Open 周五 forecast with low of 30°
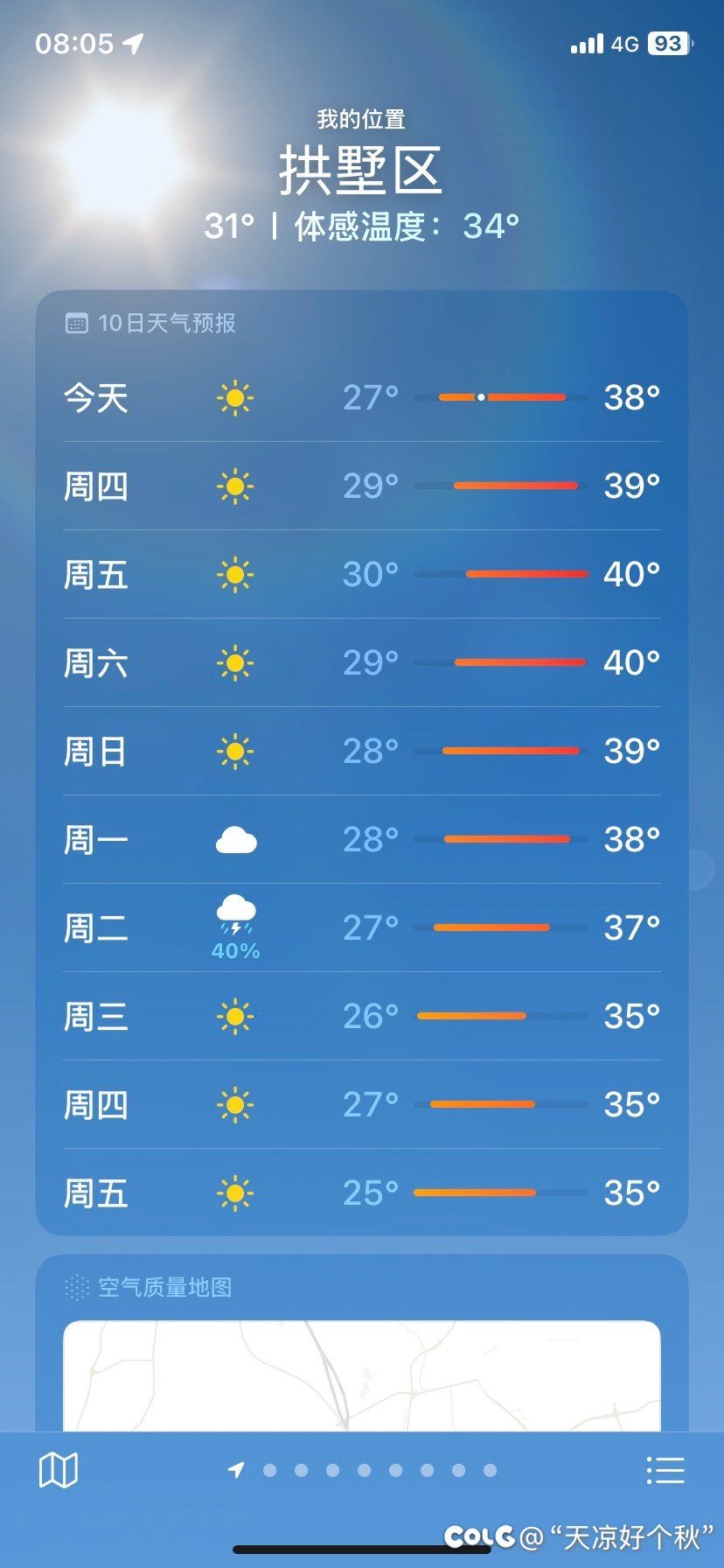Screen dimensions: 724x1568 pyautogui.click(x=362, y=574)
